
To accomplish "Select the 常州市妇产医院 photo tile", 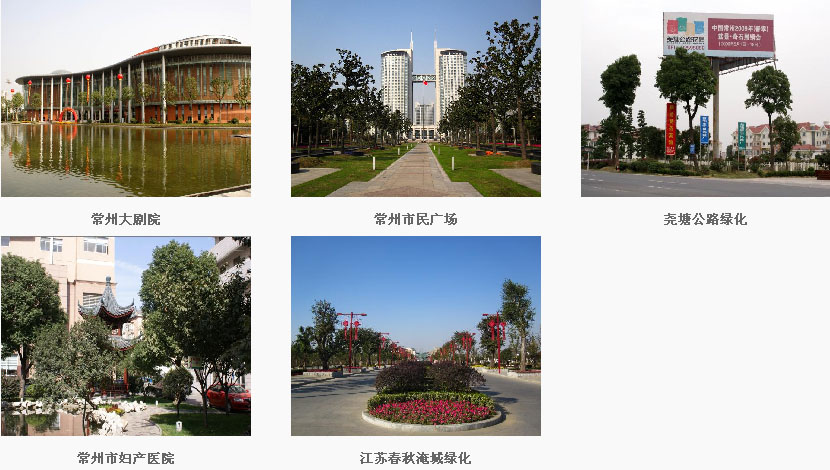I will click(125, 336).
